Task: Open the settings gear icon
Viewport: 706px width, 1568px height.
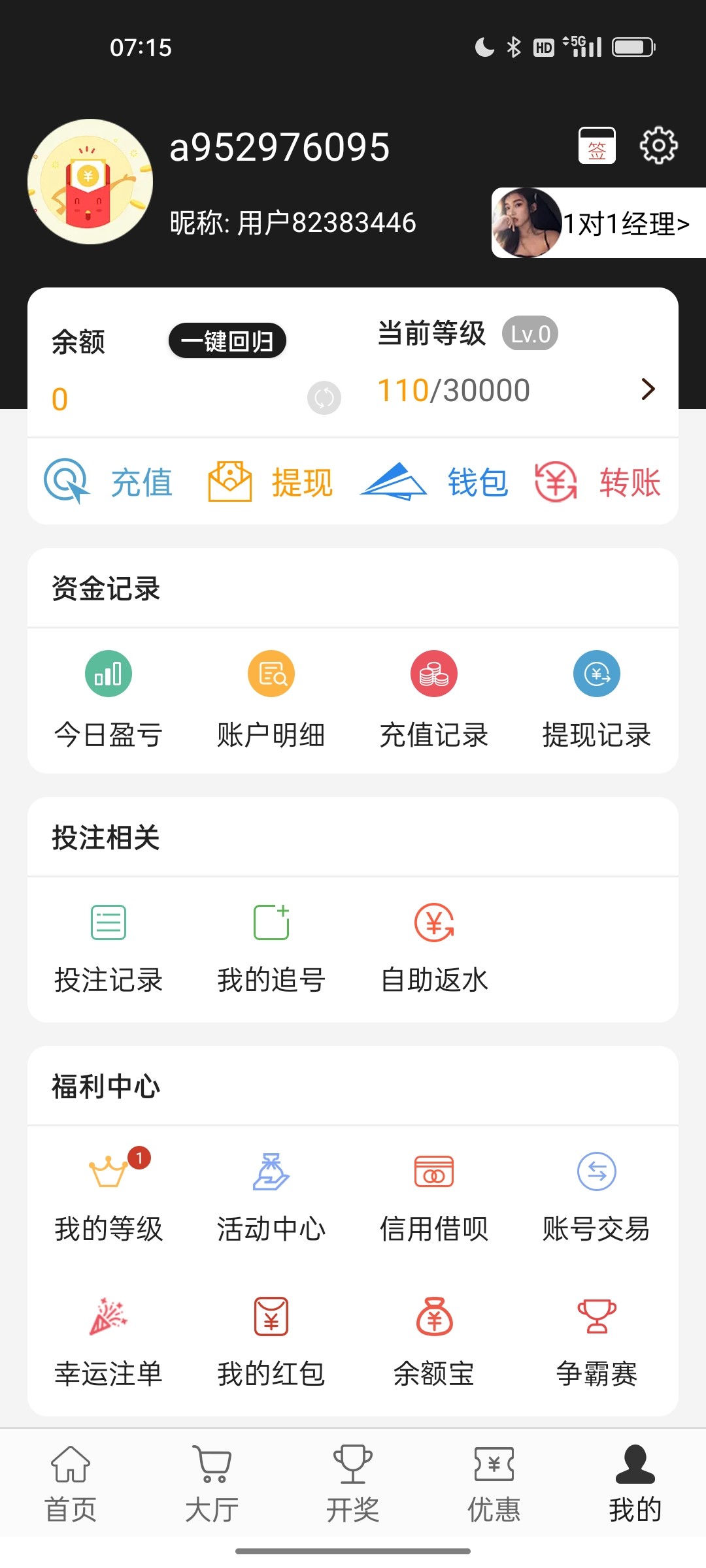Action: [x=658, y=146]
